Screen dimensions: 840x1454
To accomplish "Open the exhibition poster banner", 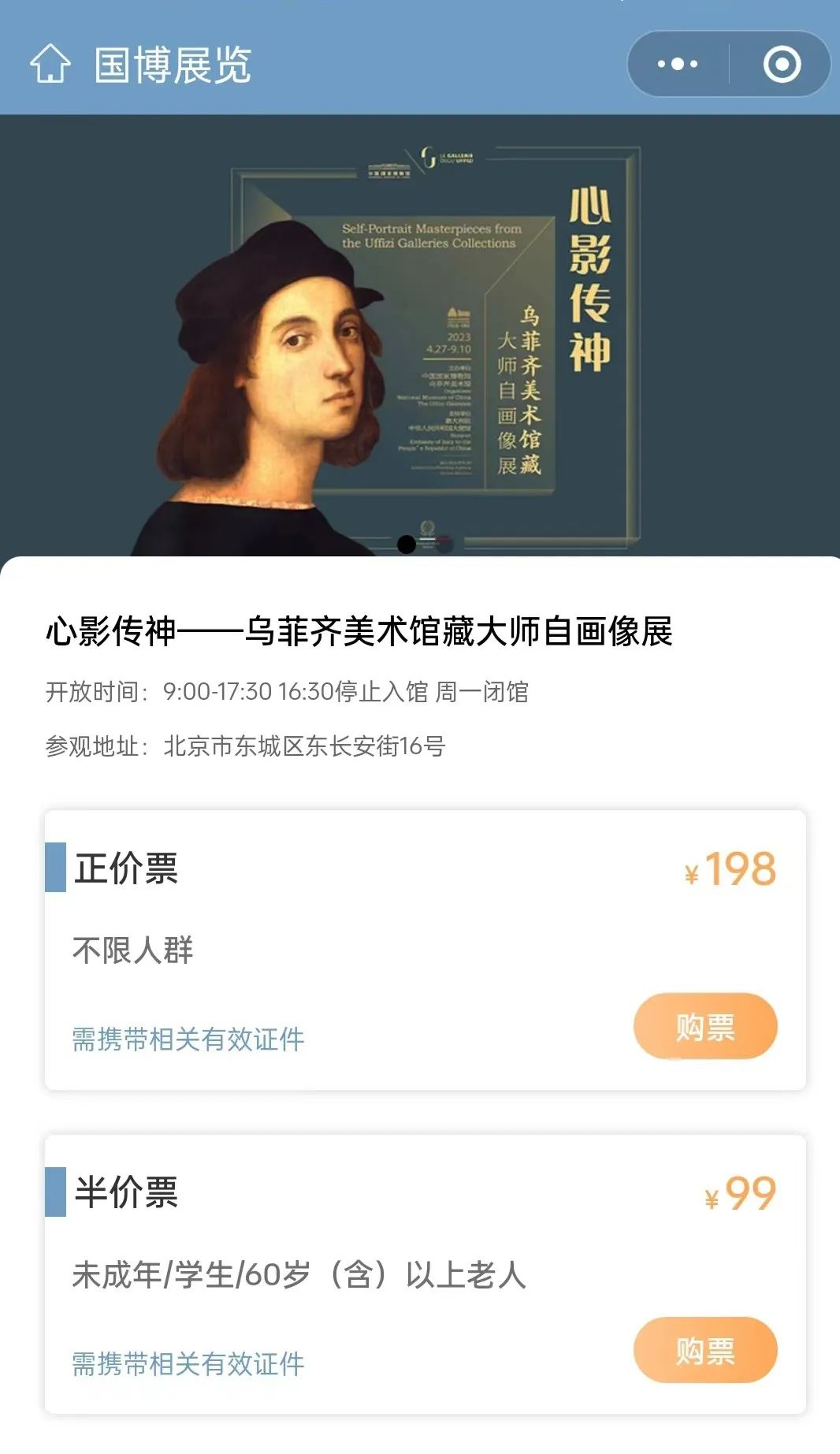I will [x=420, y=339].
